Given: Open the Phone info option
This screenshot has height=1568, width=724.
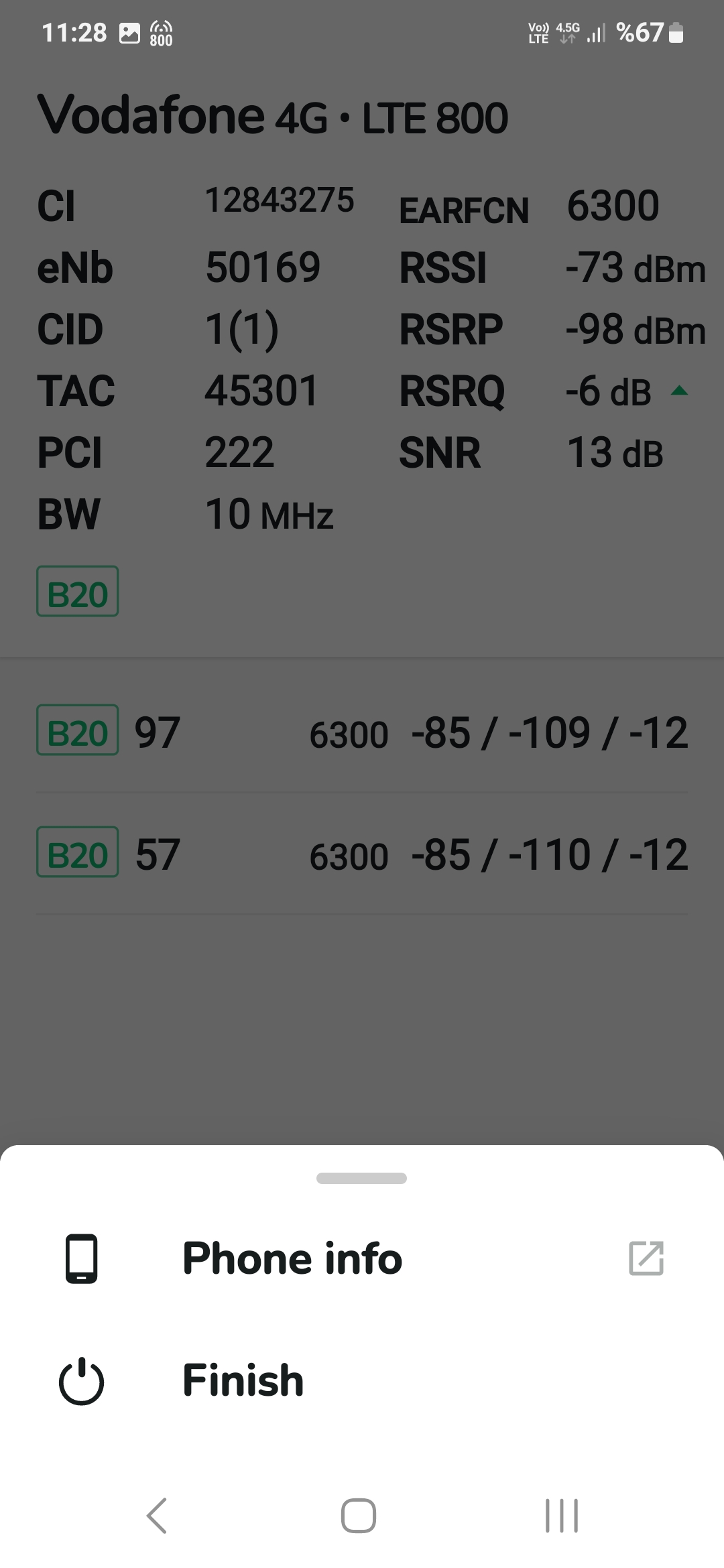Looking at the screenshot, I should point(362,1258).
